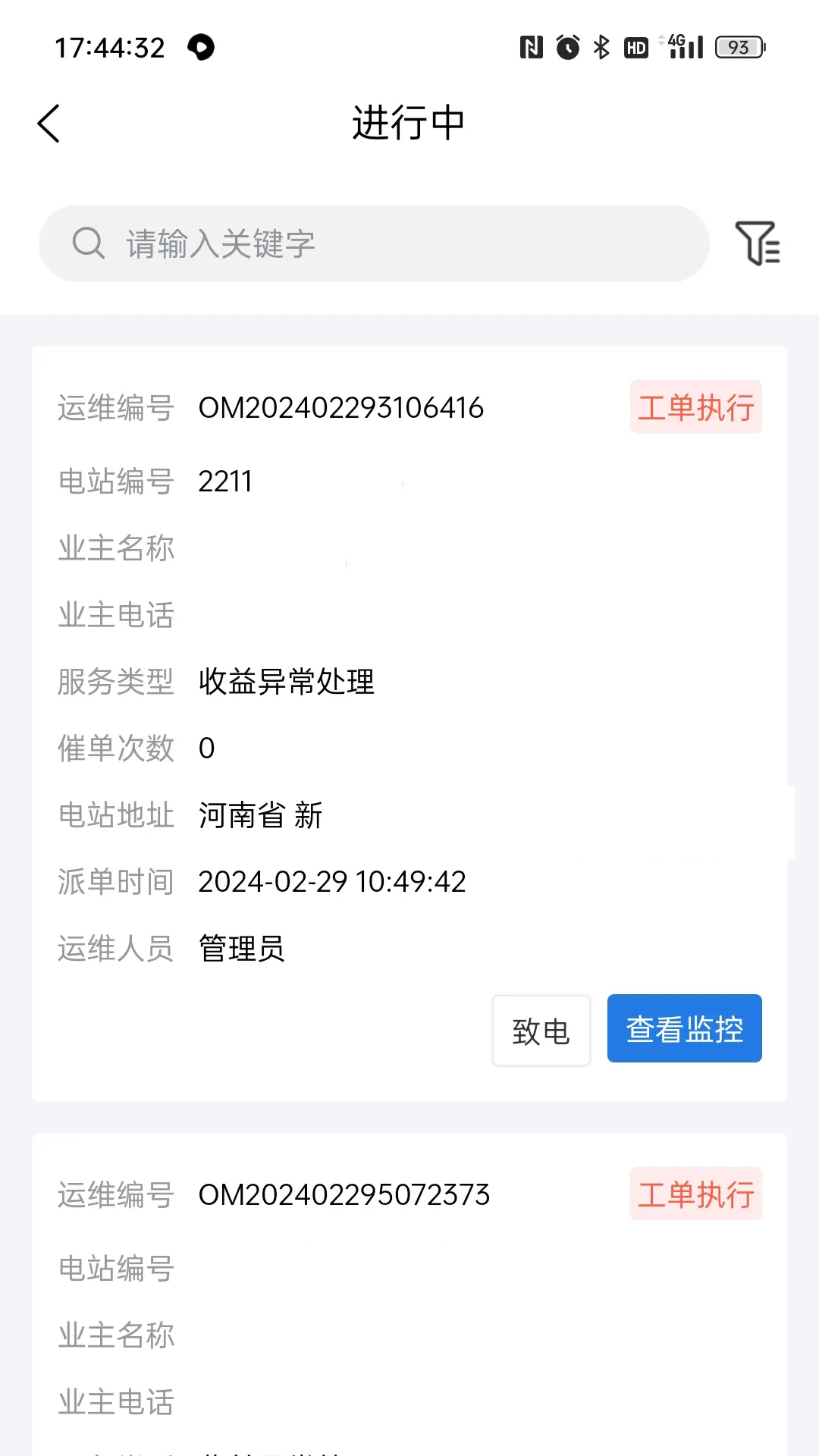The image size is (819, 1456).
Task: Tap the magnifying glass search icon
Action: click(x=89, y=244)
